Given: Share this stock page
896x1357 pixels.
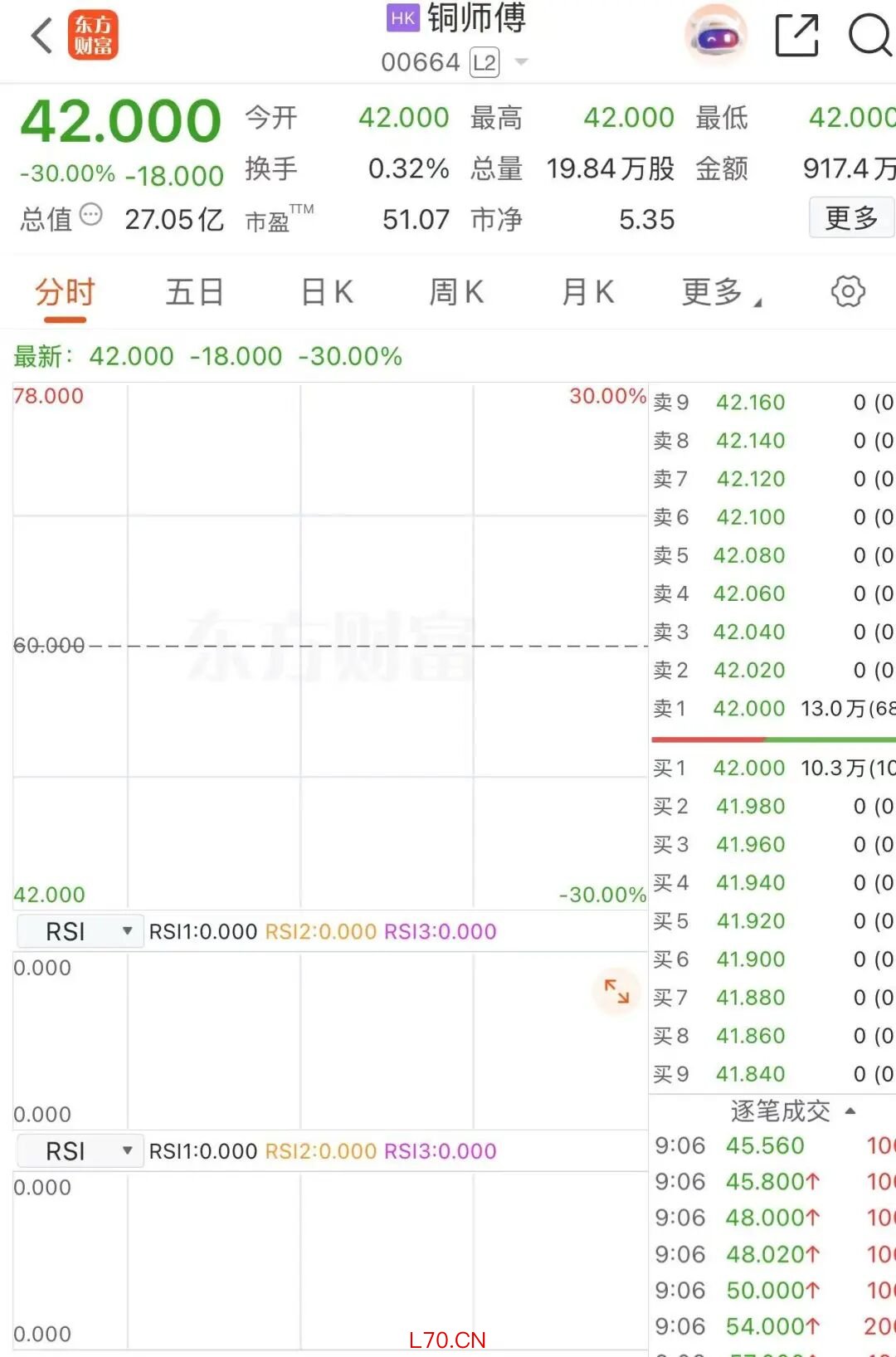Looking at the screenshot, I should pos(796,36).
